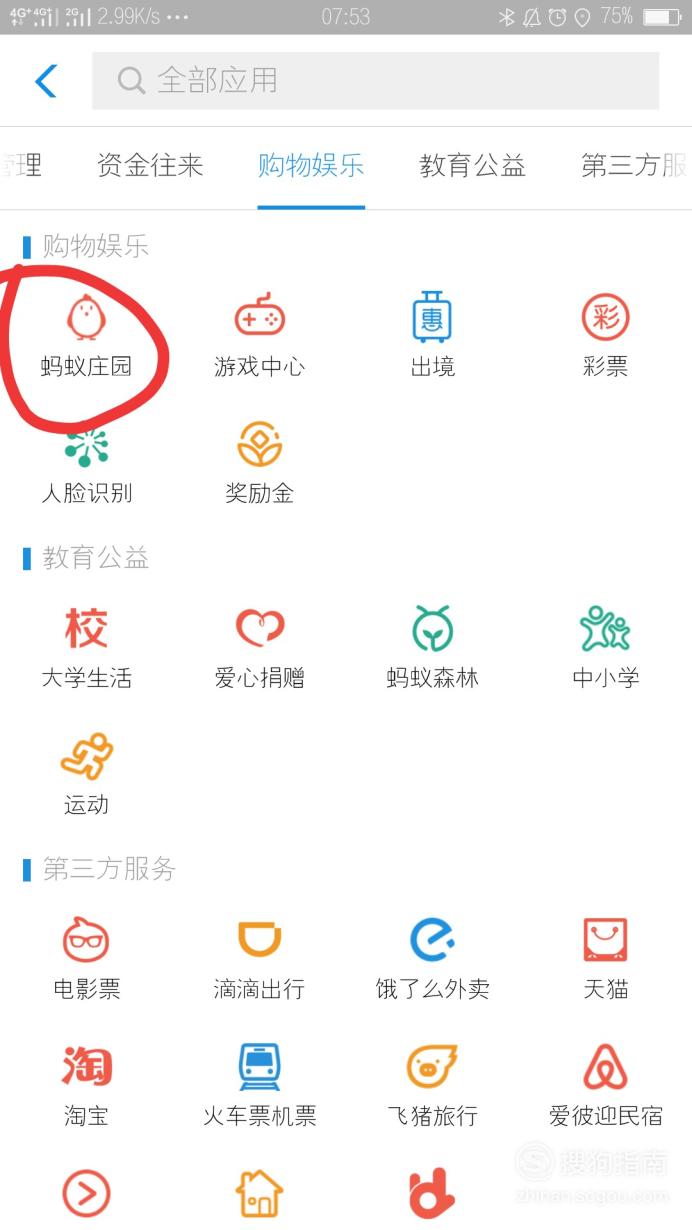This screenshot has width=692, height=1230.
Task: Open 人脸识别
Action: pos(86,462)
